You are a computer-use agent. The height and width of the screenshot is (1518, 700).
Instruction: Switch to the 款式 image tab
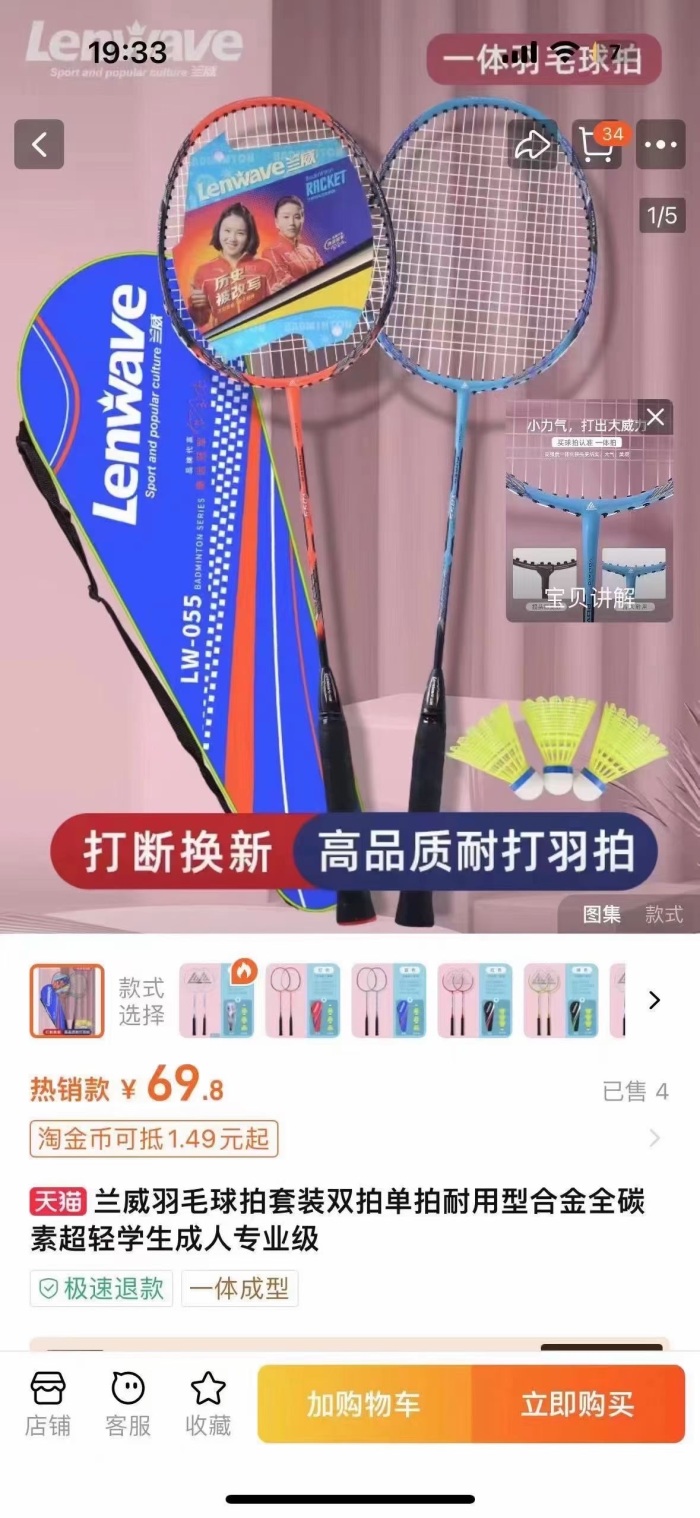tap(664, 914)
